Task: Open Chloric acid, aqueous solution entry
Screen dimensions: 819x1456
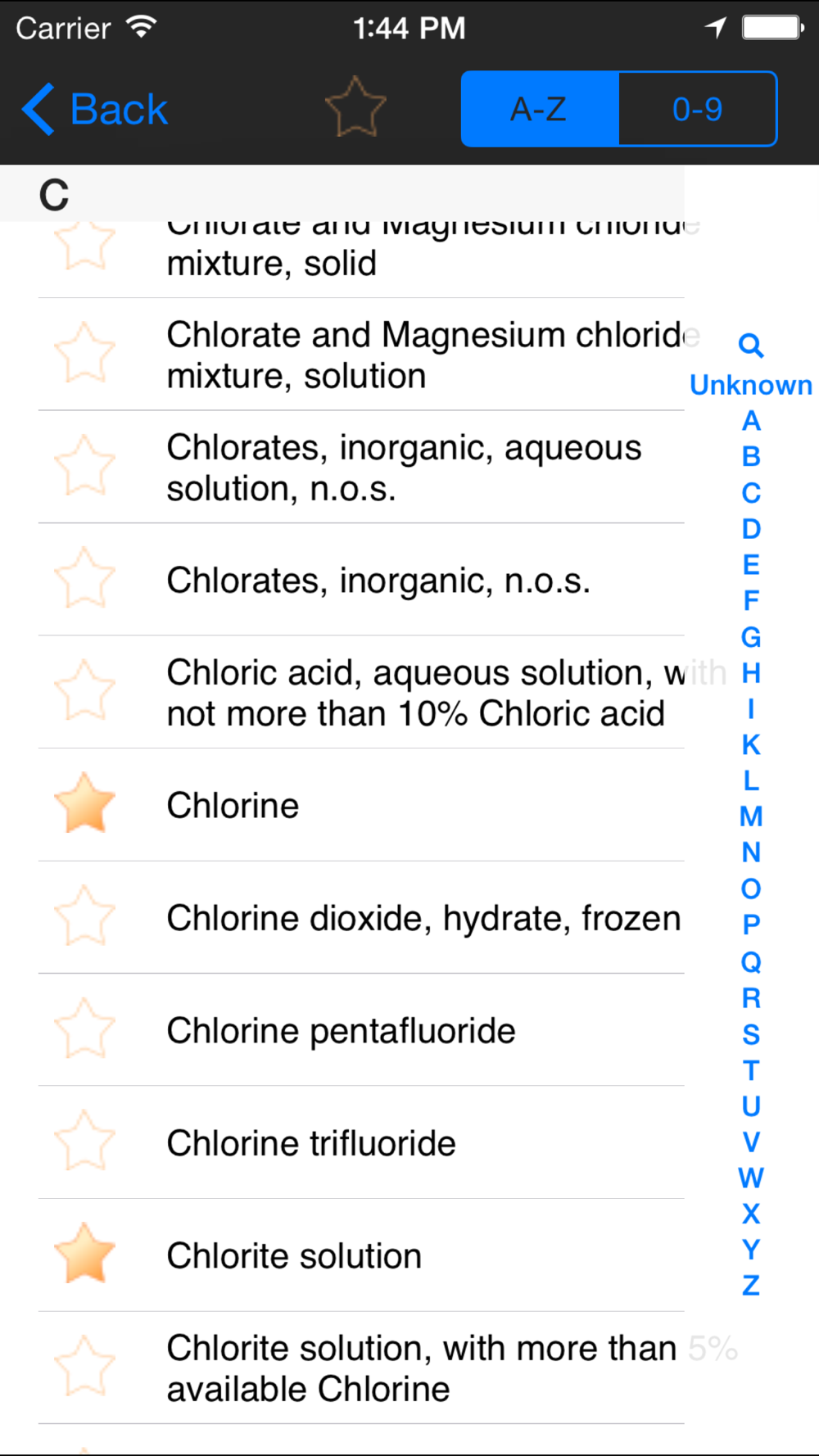Action: (x=360, y=692)
